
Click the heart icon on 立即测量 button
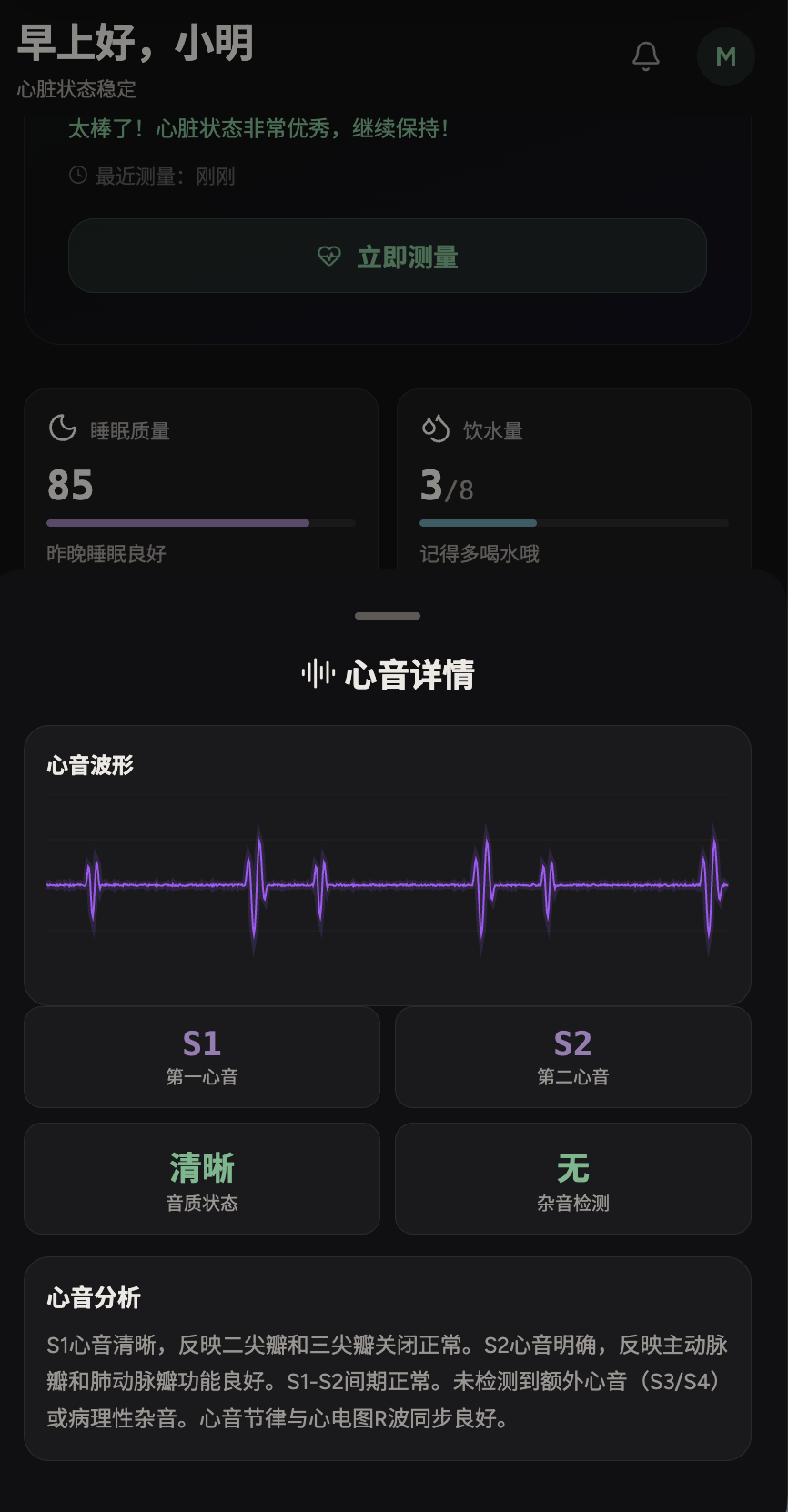(x=329, y=256)
